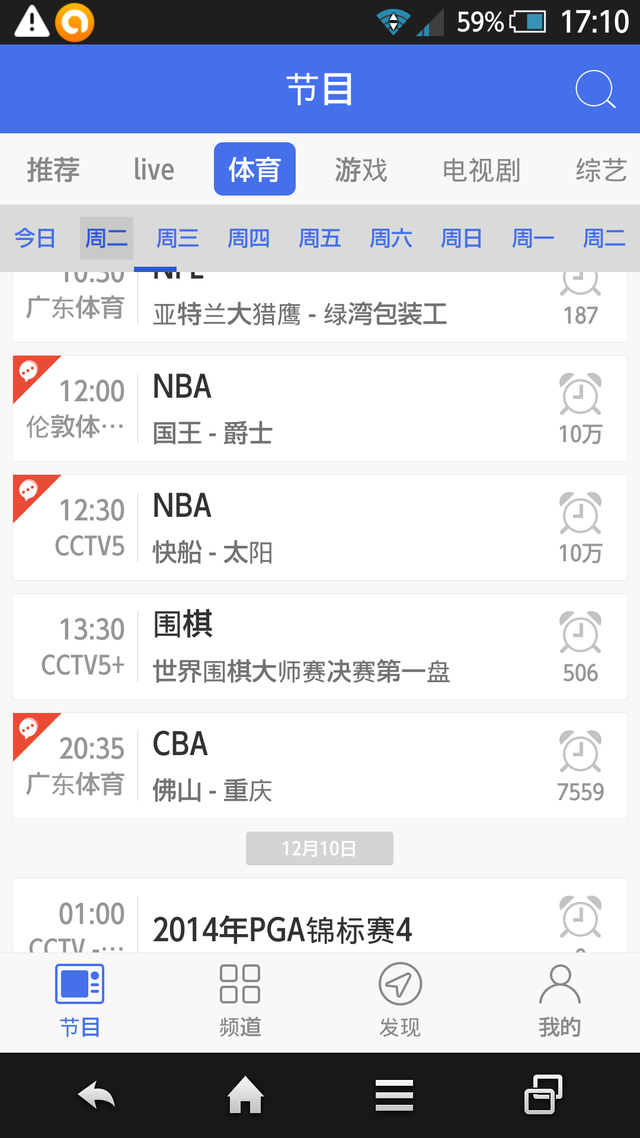Image resolution: width=640 pixels, height=1138 pixels.
Task: Open the search magnifier icon
Action: (x=595, y=90)
